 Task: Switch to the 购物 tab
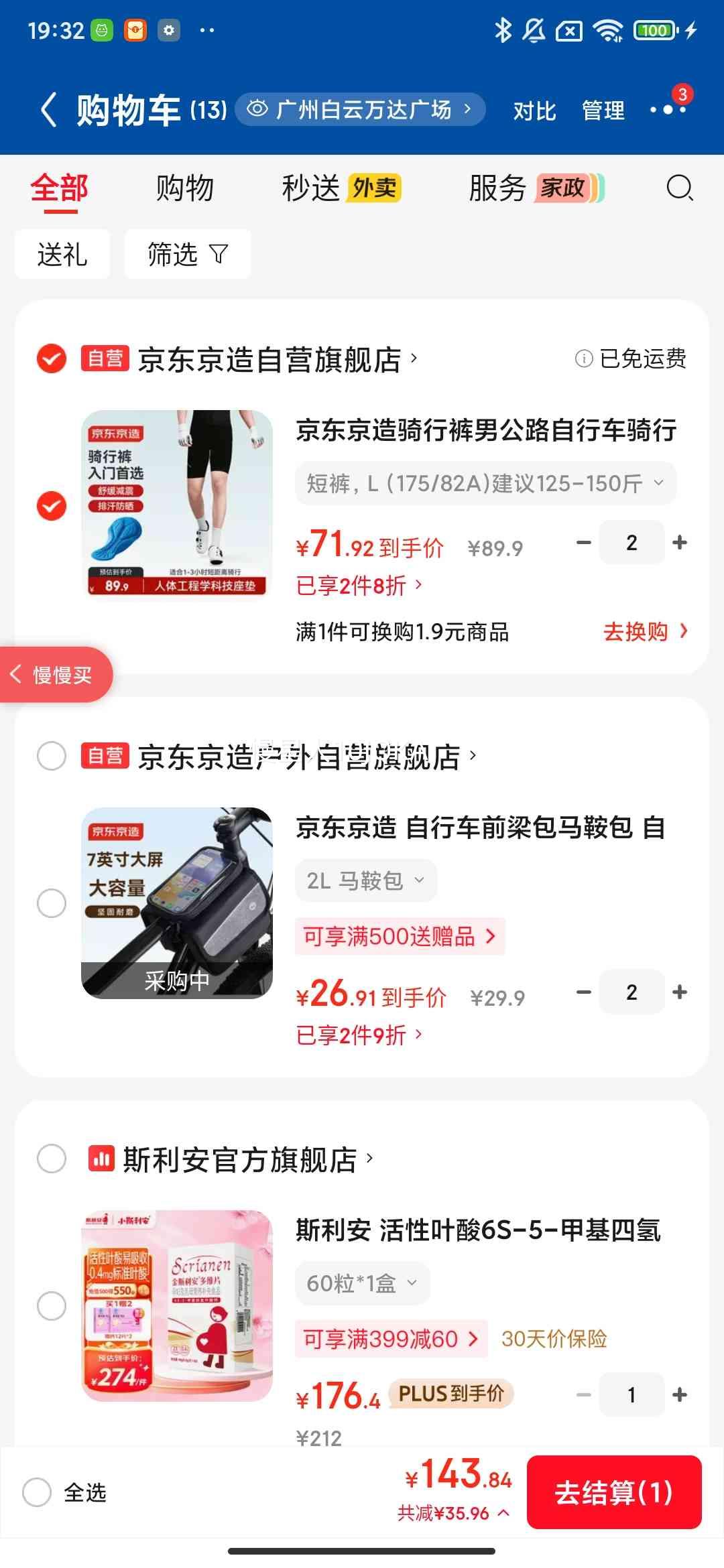184,188
